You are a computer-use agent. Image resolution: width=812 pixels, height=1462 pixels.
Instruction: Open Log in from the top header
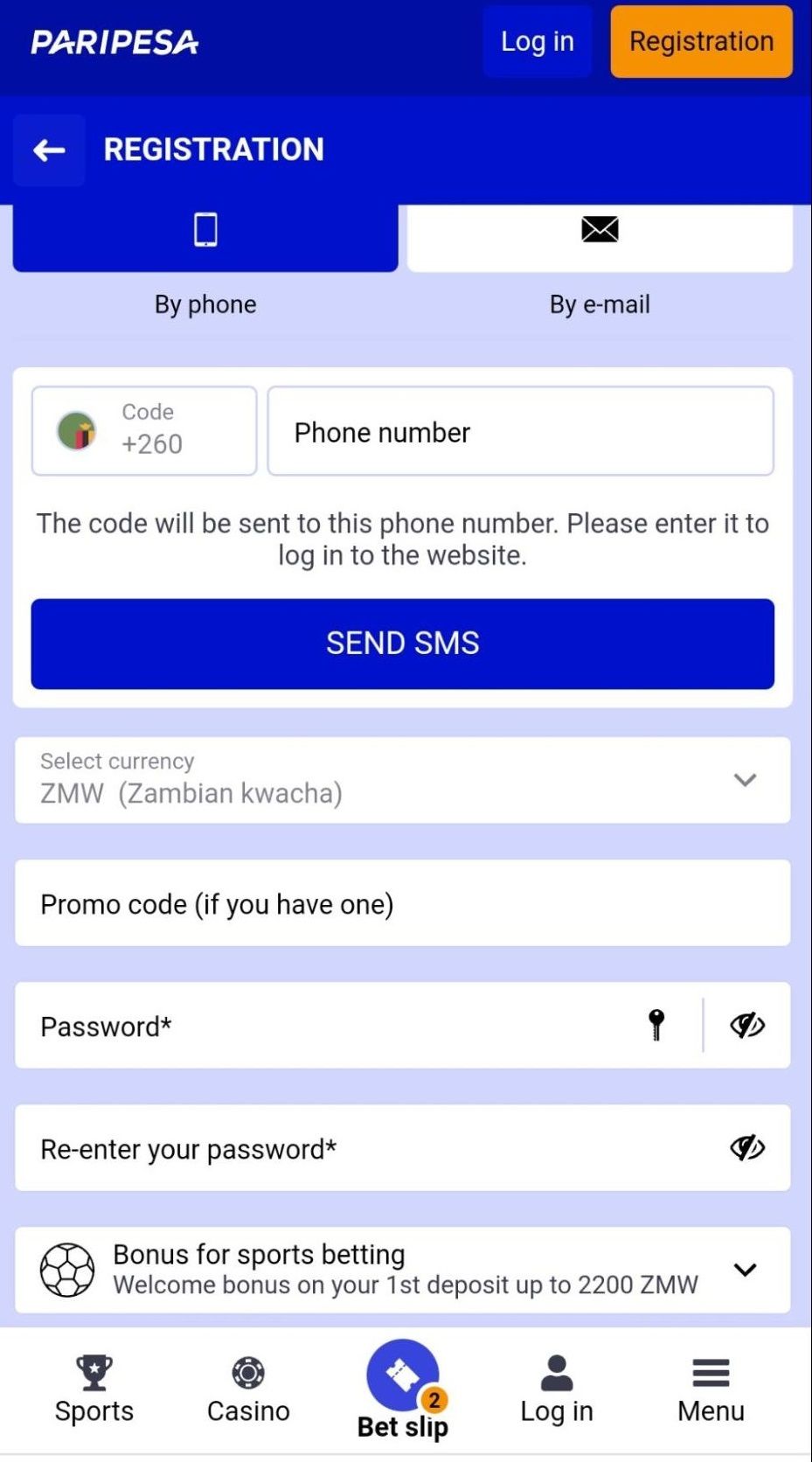537,42
